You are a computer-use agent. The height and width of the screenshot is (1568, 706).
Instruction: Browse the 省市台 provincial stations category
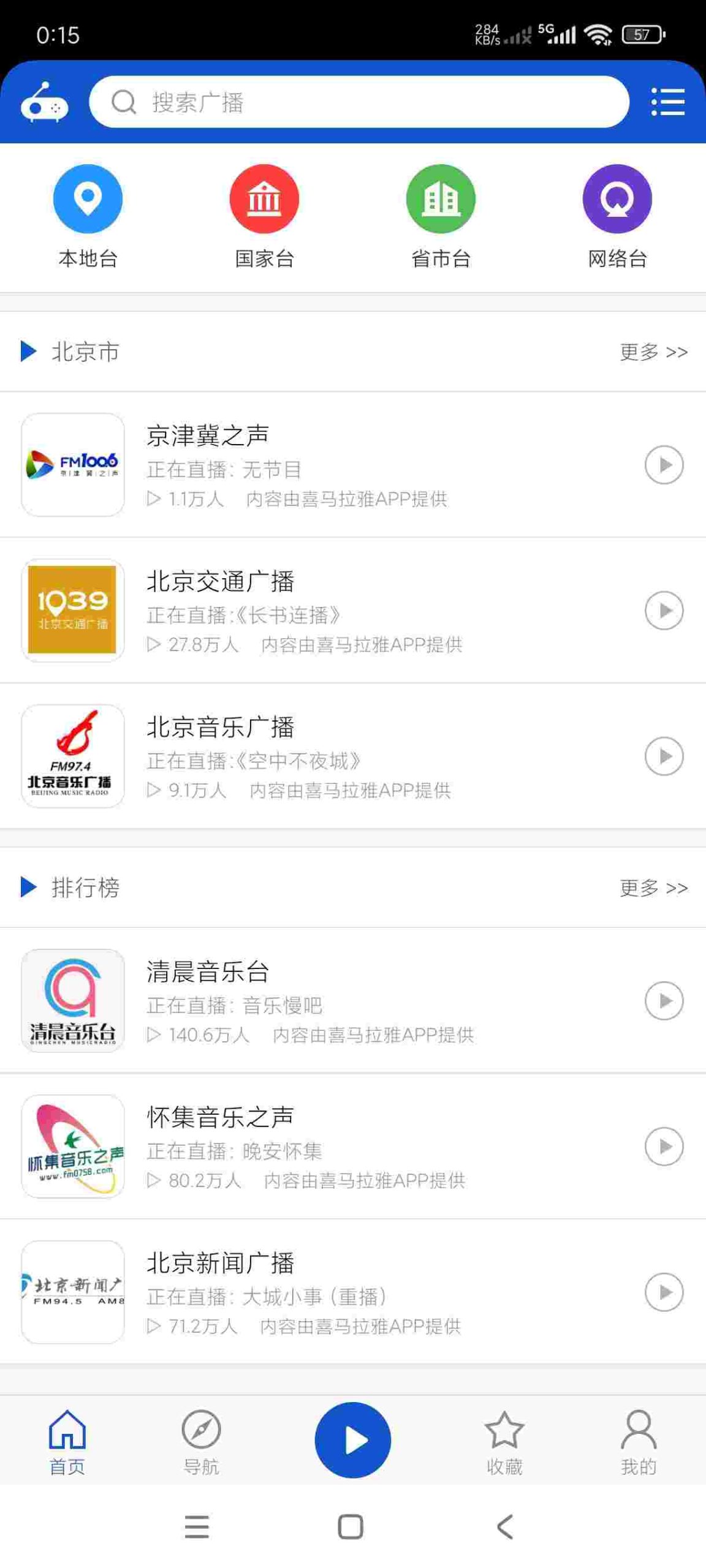click(441, 216)
